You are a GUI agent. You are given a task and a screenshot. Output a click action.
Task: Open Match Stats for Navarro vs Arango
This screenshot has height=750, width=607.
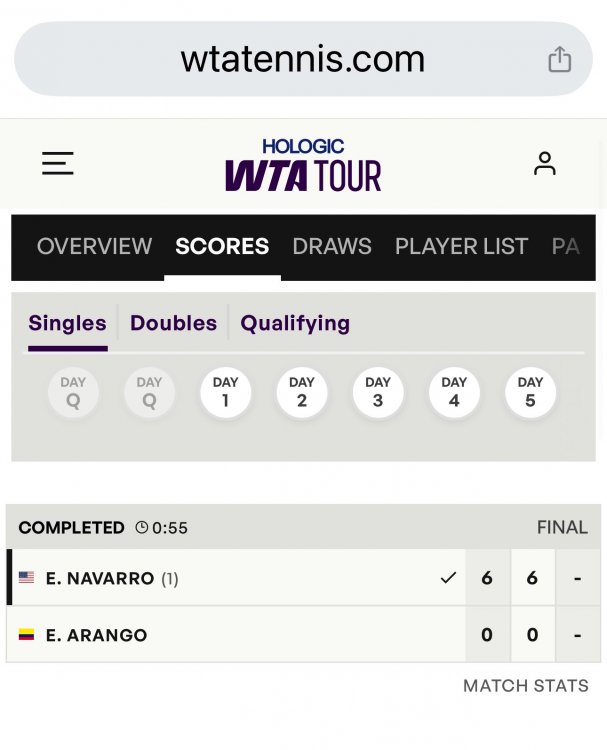pos(525,686)
